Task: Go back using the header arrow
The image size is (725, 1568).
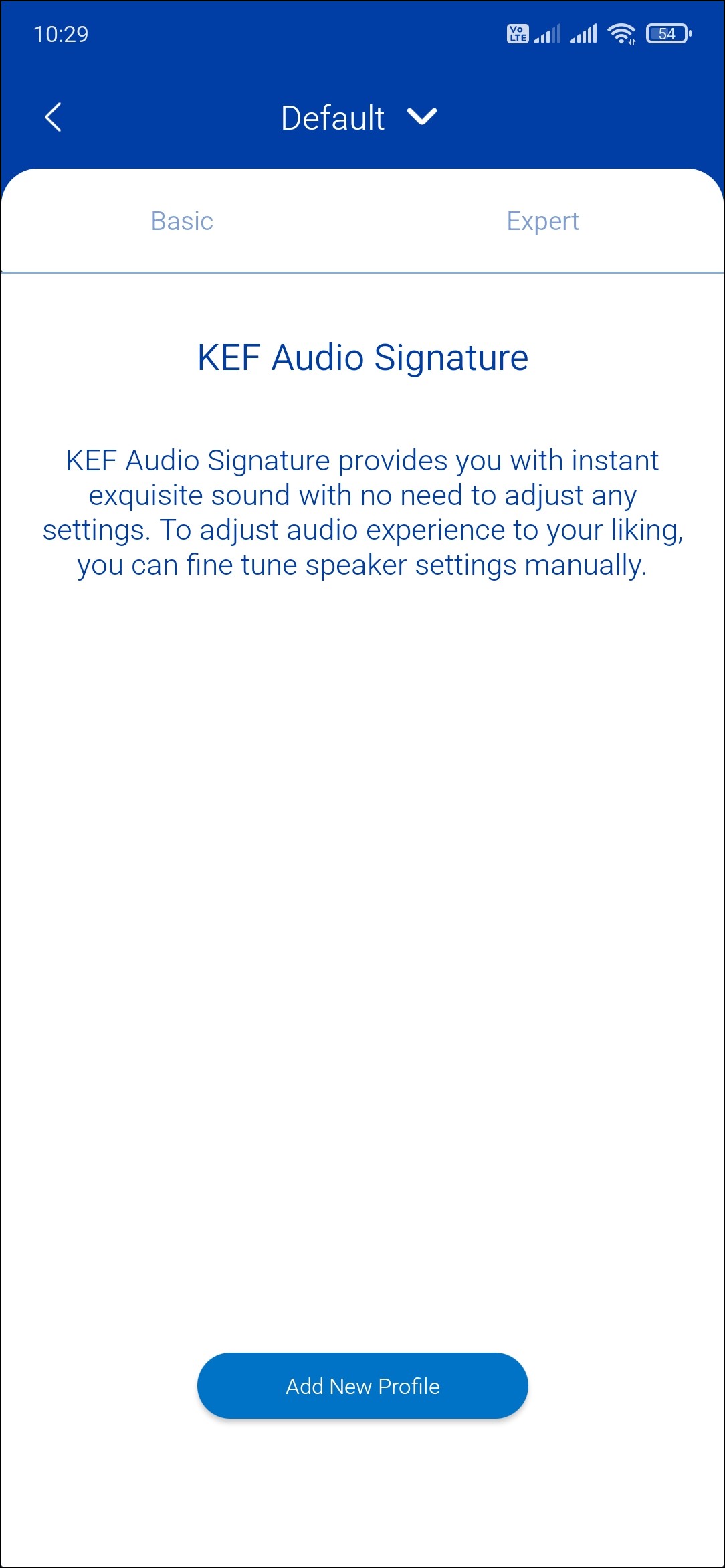Action: (53, 118)
